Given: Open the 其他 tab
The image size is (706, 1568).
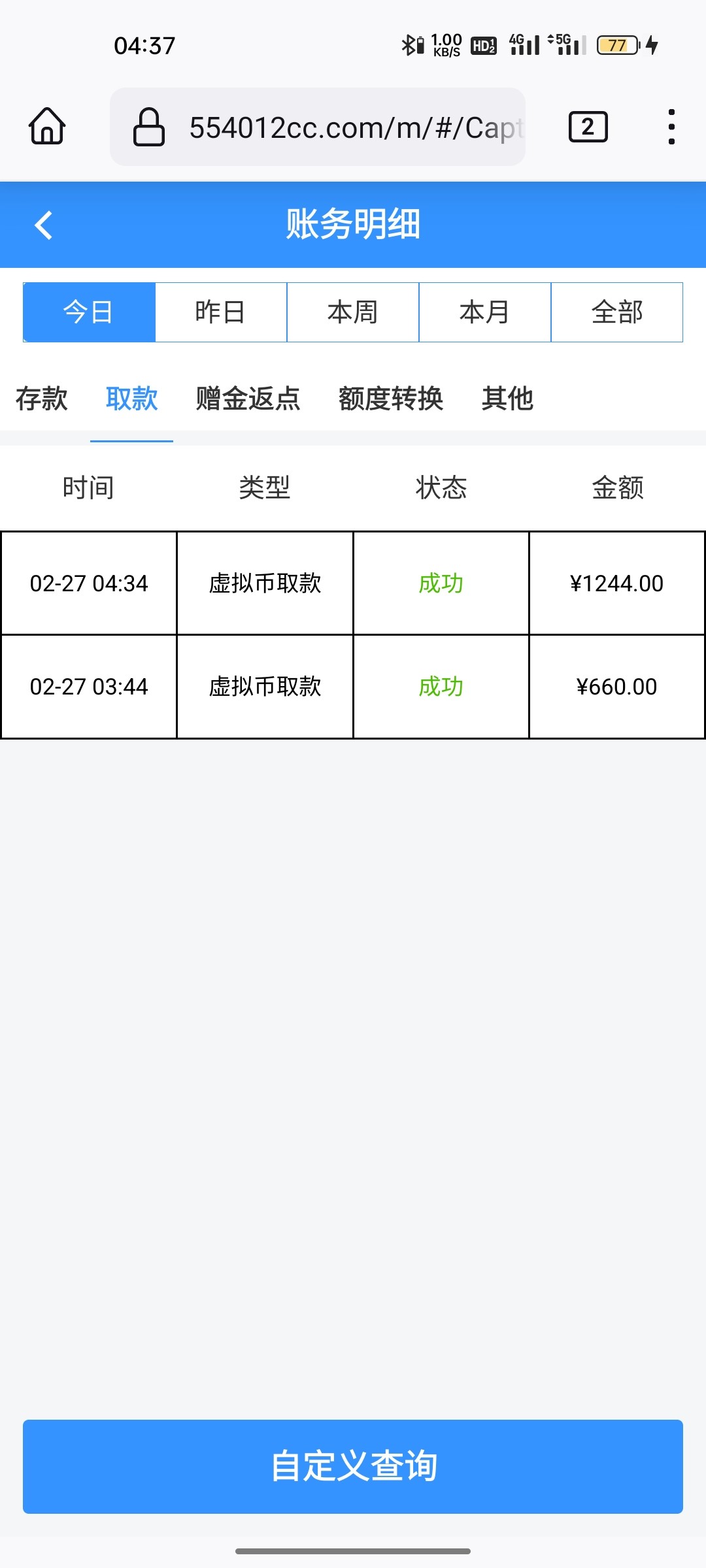Looking at the screenshot, I should coord(507,399).
